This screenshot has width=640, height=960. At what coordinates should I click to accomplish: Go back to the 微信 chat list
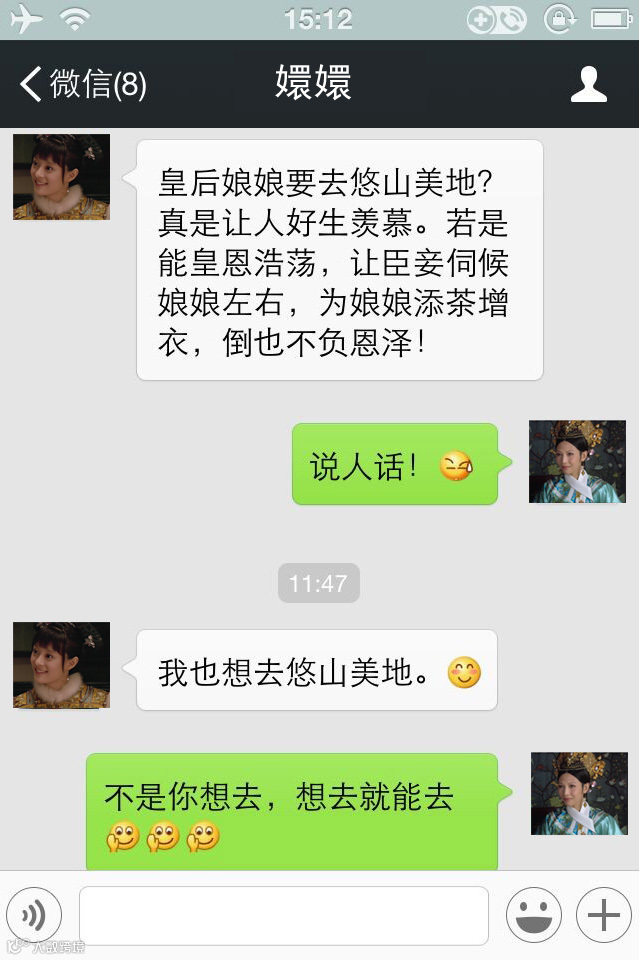click(x=82, y=84)
